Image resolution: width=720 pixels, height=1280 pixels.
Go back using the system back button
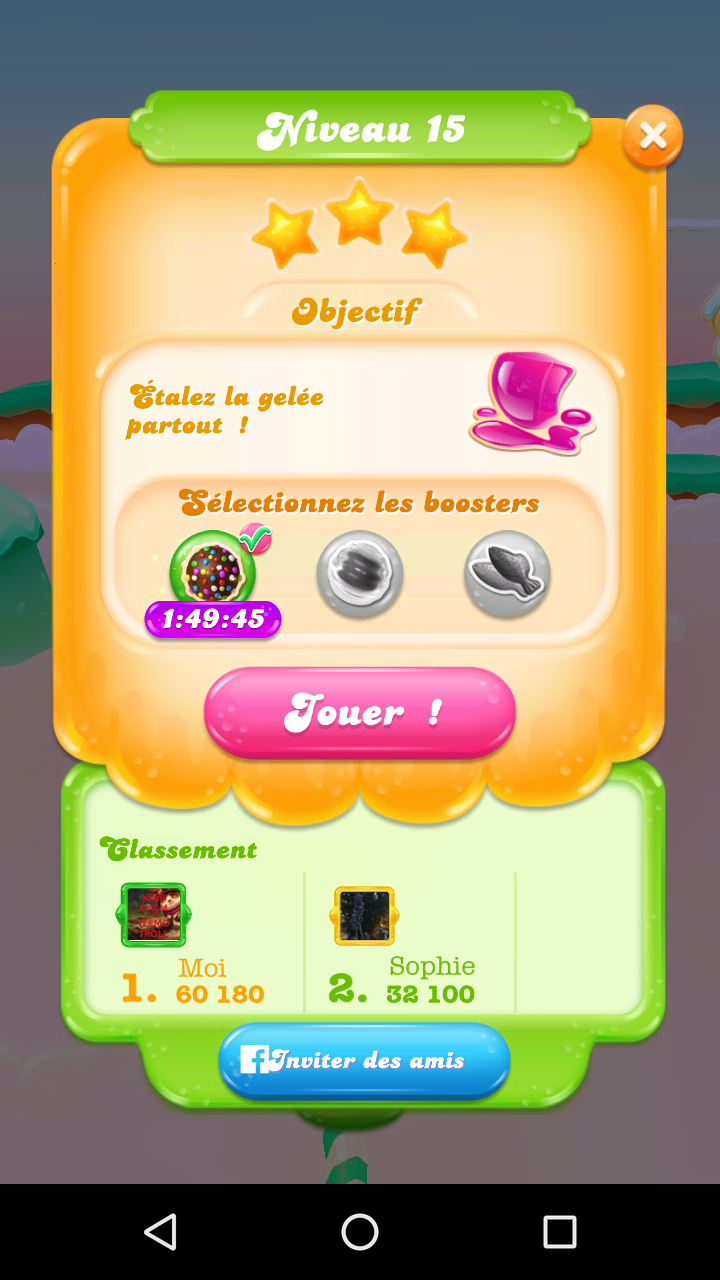(160, 1232)
